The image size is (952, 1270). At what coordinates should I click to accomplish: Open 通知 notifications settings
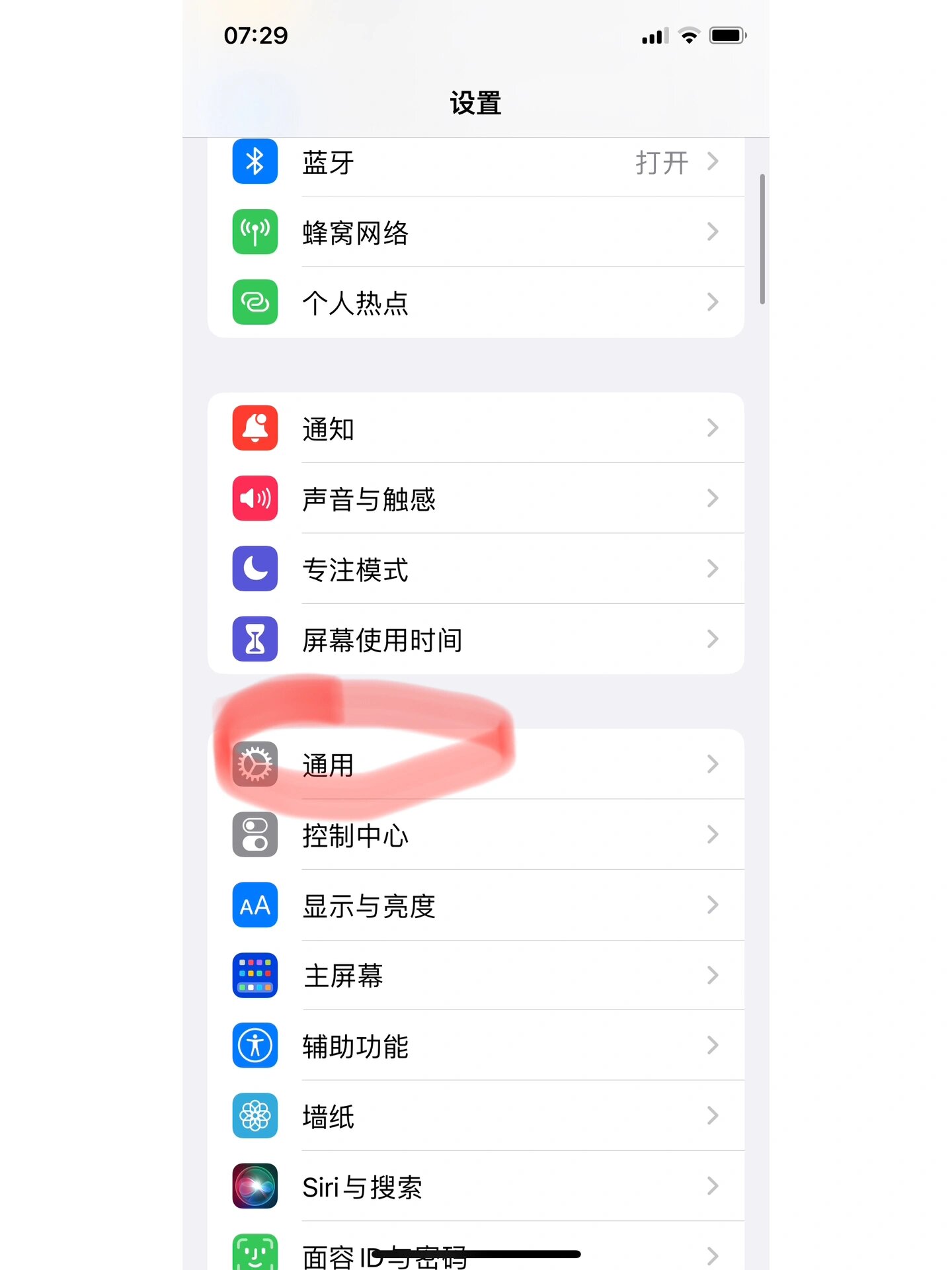point(475,428)
